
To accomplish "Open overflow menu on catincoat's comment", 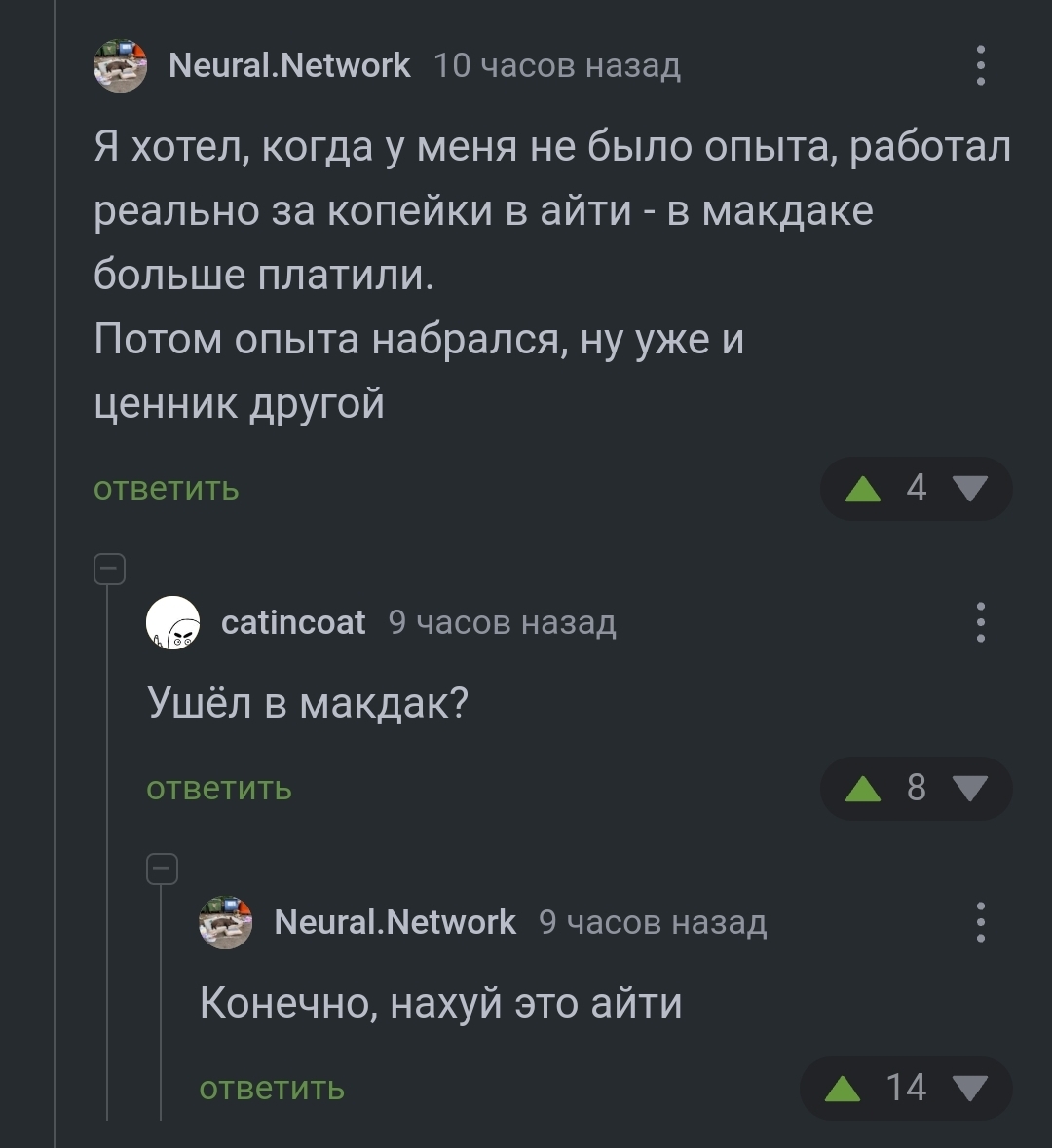I will click(980, 622).
